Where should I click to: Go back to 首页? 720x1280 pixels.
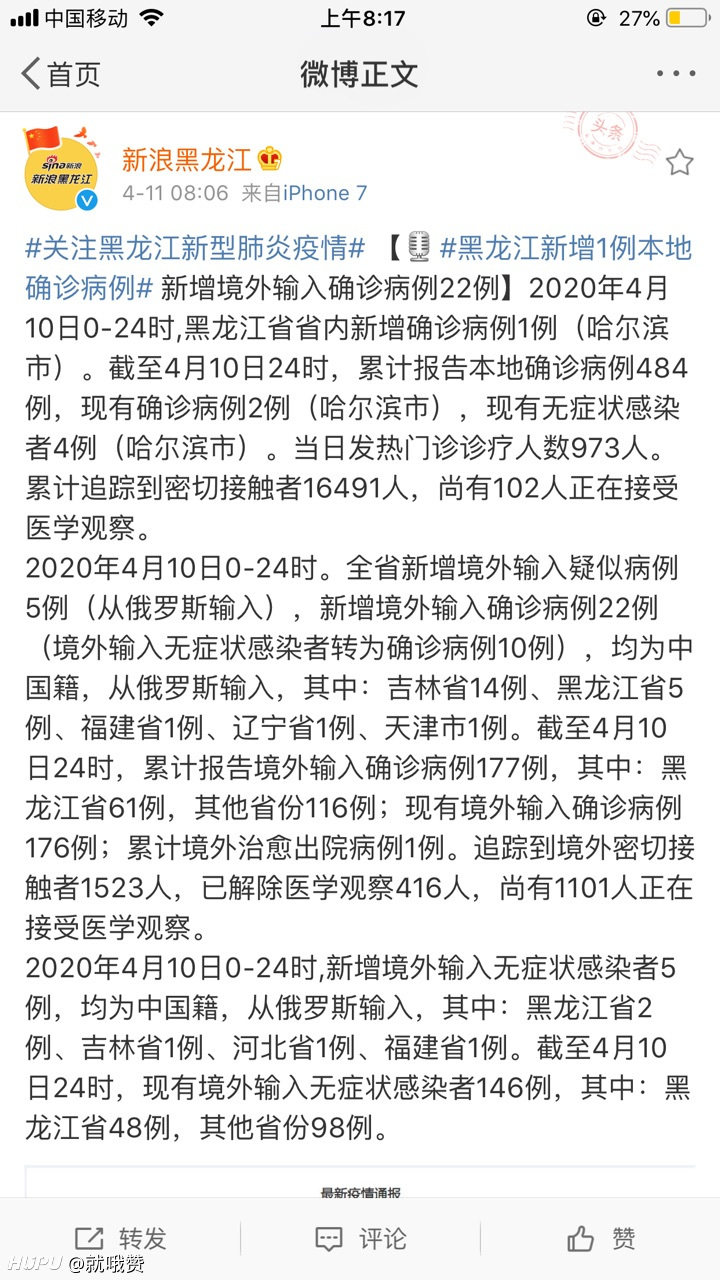coord(61,74)
